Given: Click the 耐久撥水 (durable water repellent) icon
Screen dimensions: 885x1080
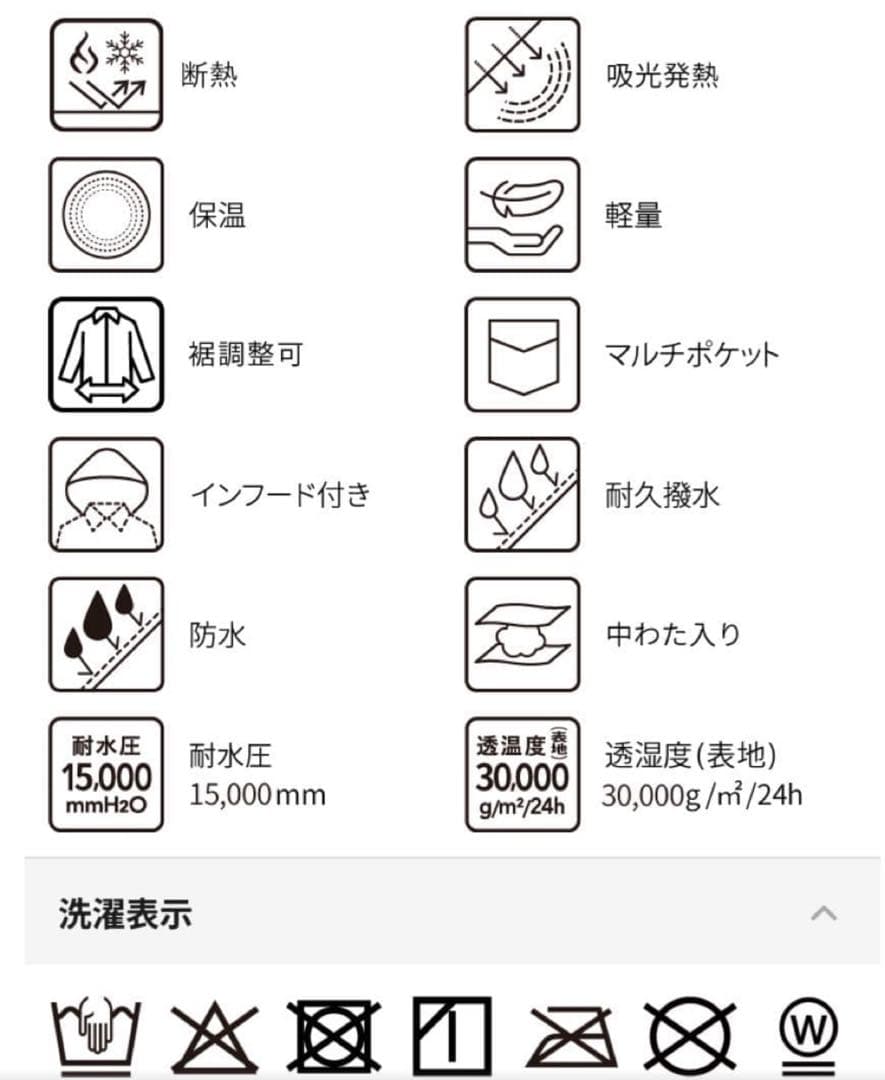Looking at the screenshot, I should tap(522, 495).
